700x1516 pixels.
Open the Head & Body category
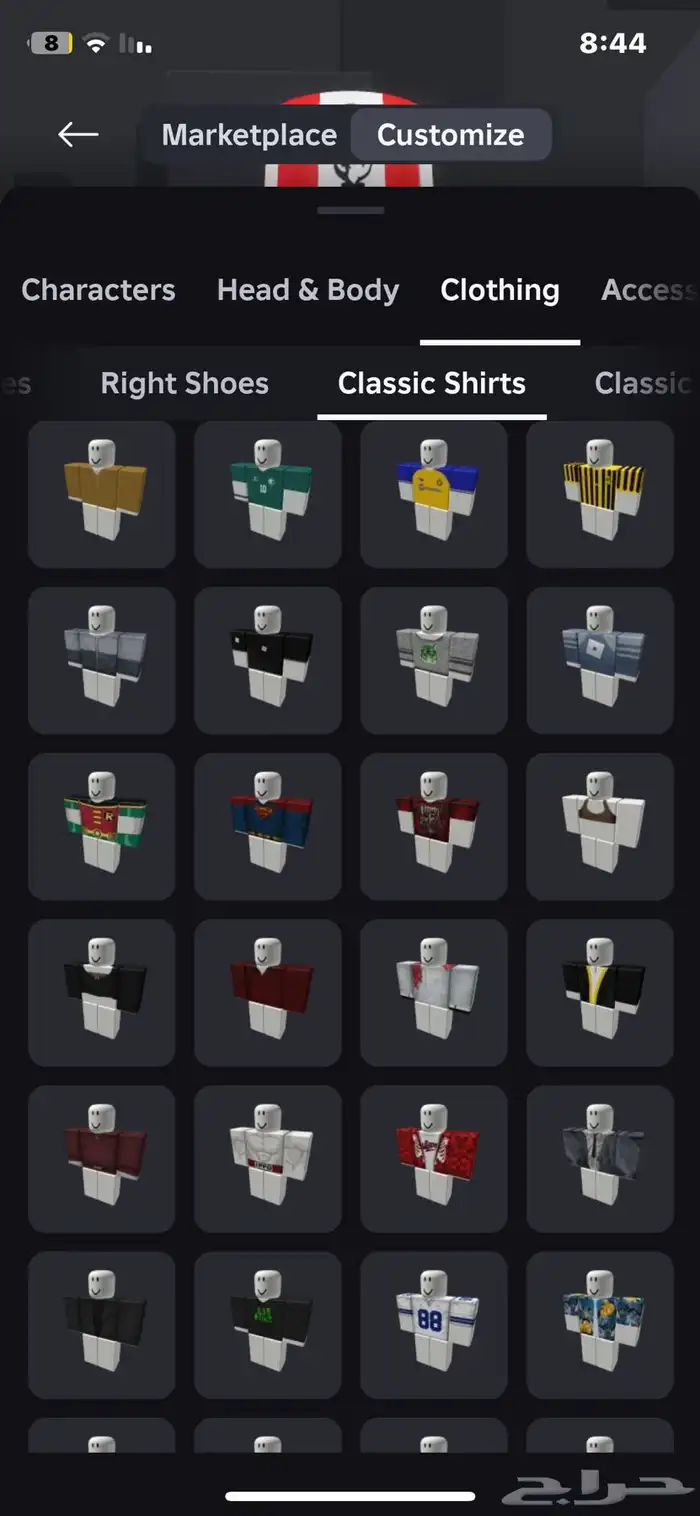click(308, 290)
